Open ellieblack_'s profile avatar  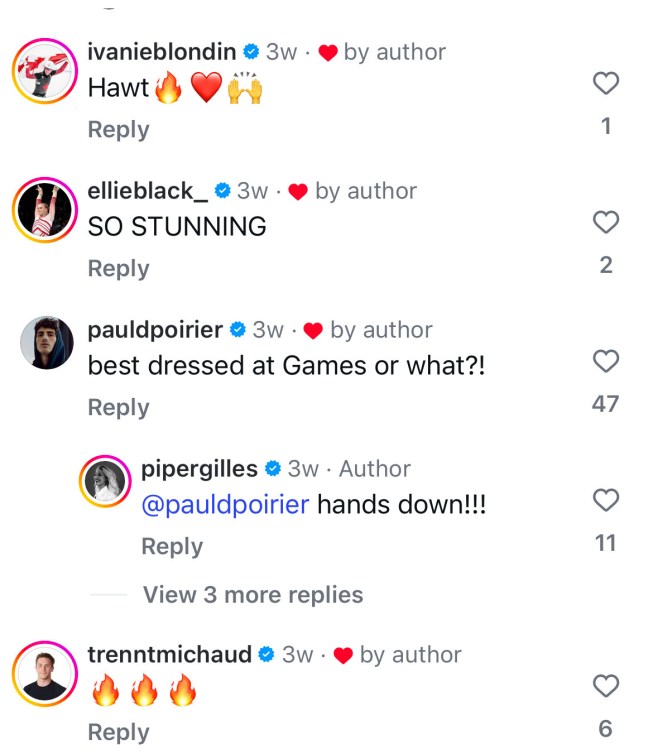pyautogui.click(x=46, y=212)
